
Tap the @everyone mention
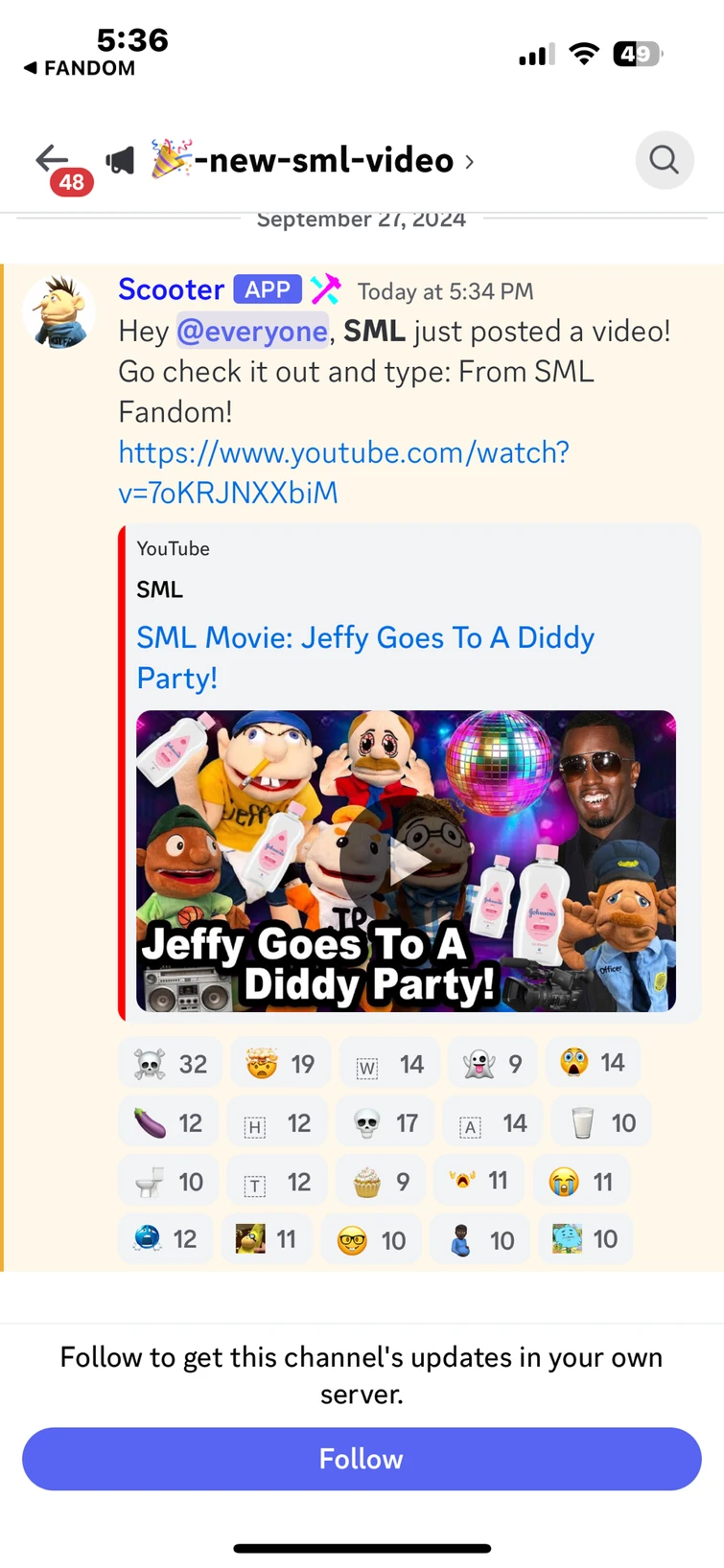[x=252, y=332]
